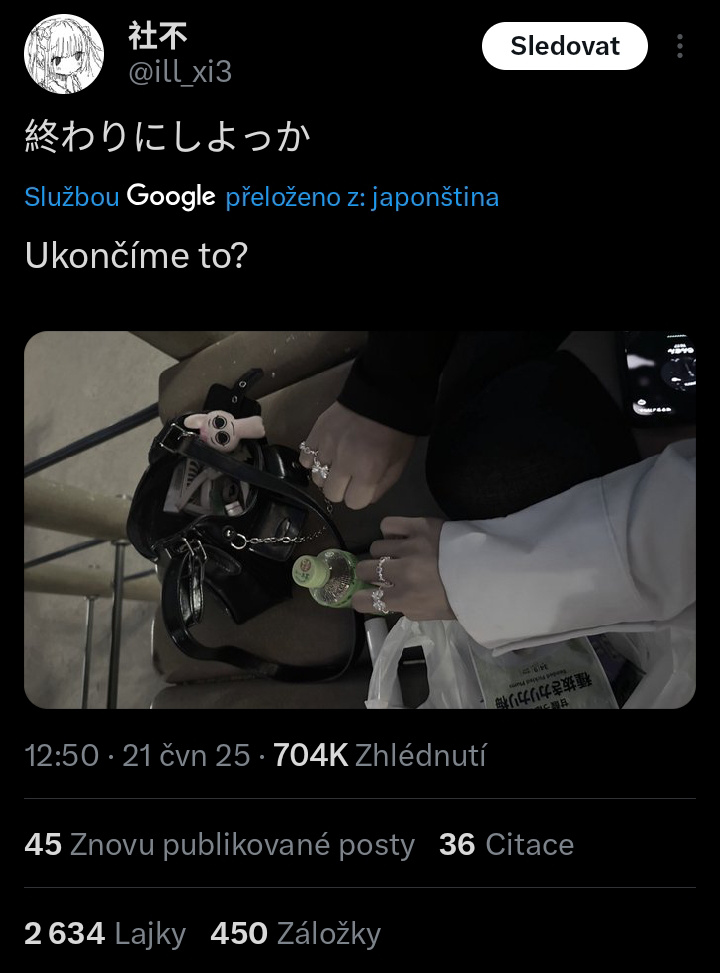Open the profile picture of ill_xi3

[x=63, y=54]
